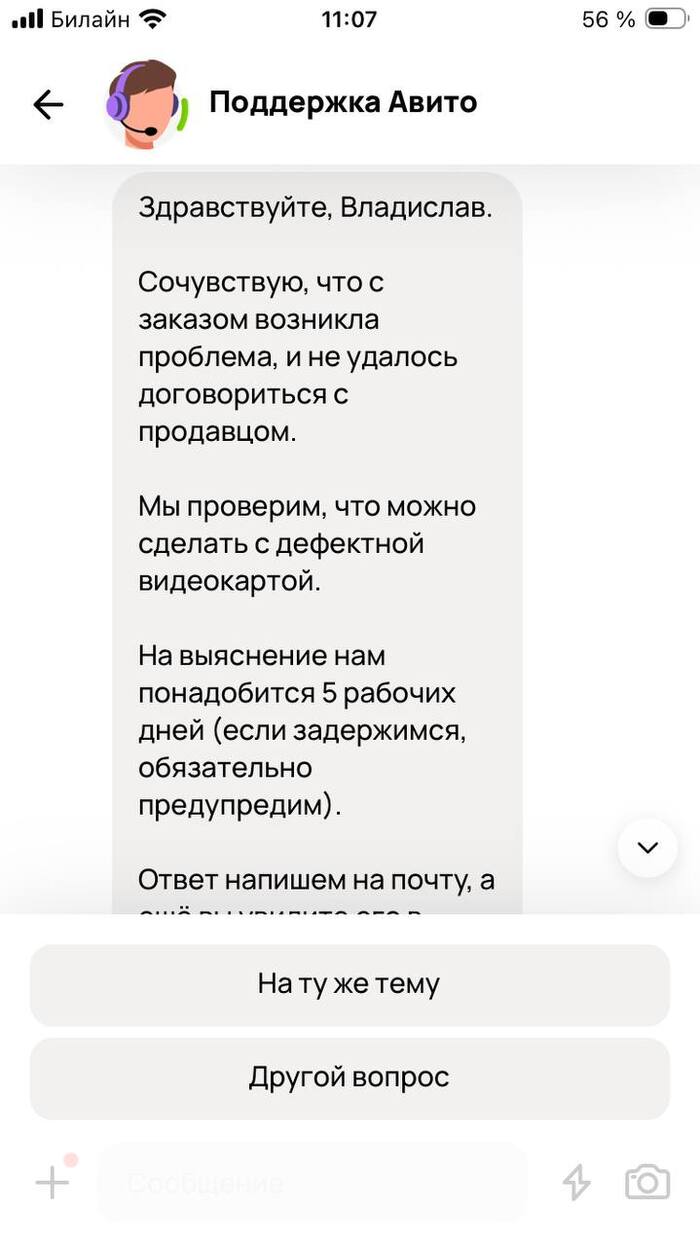Tap the plus attachment icon
The image size is (700, 1246).
click(x=53, y=1183)
